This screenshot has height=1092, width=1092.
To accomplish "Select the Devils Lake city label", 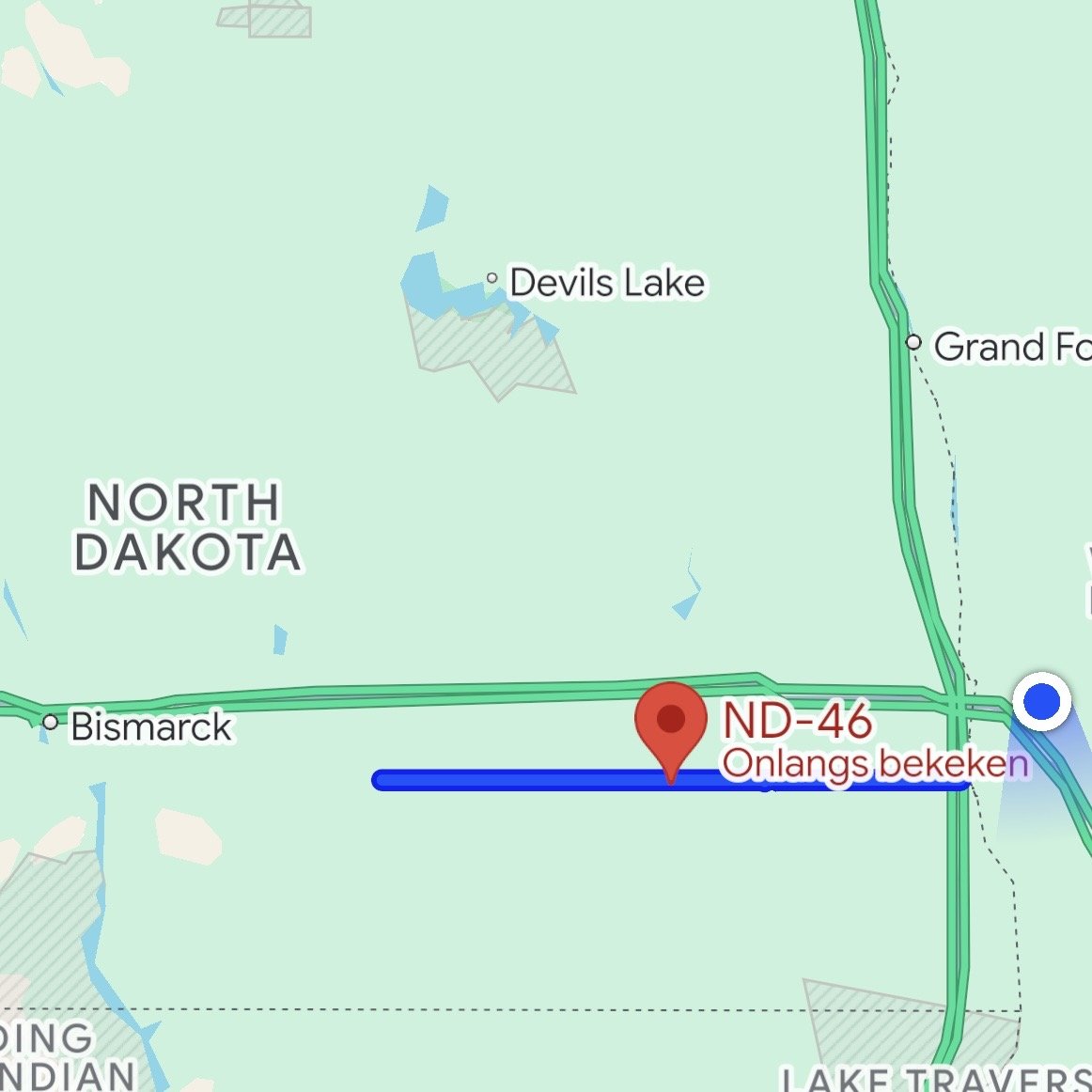I will click(606, 283).
